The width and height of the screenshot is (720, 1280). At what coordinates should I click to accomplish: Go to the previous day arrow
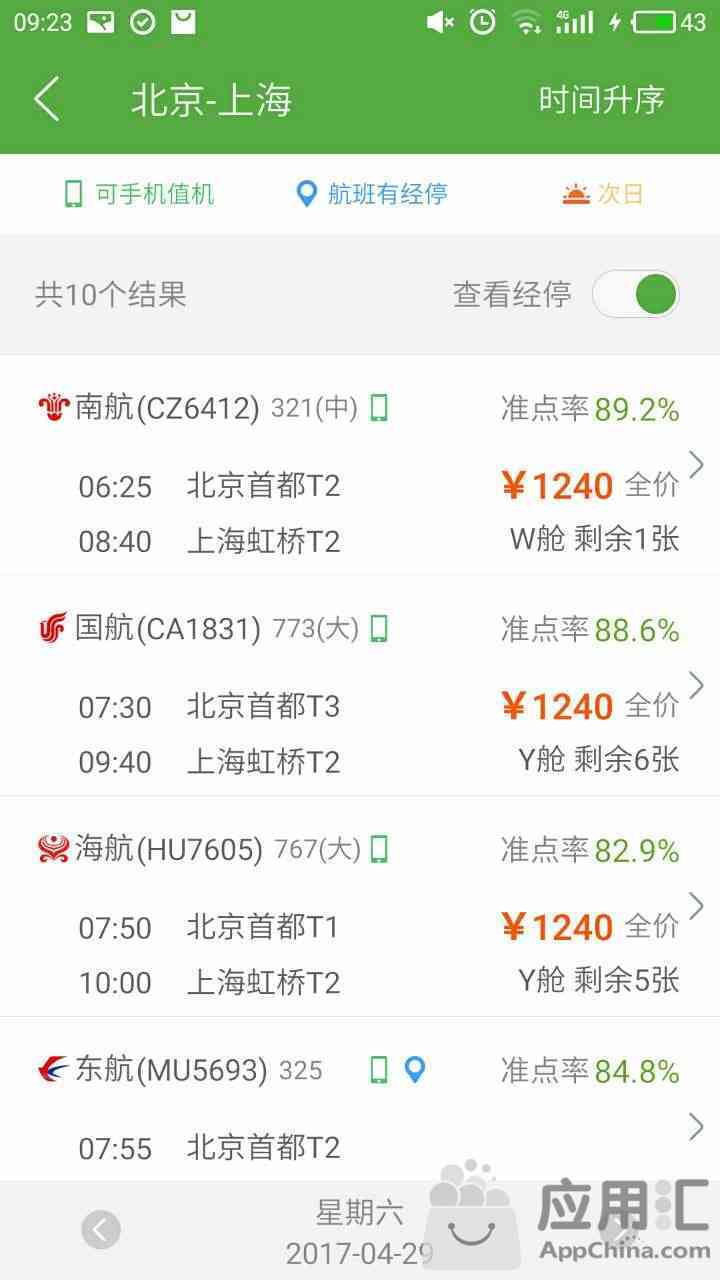point(101,1230)
